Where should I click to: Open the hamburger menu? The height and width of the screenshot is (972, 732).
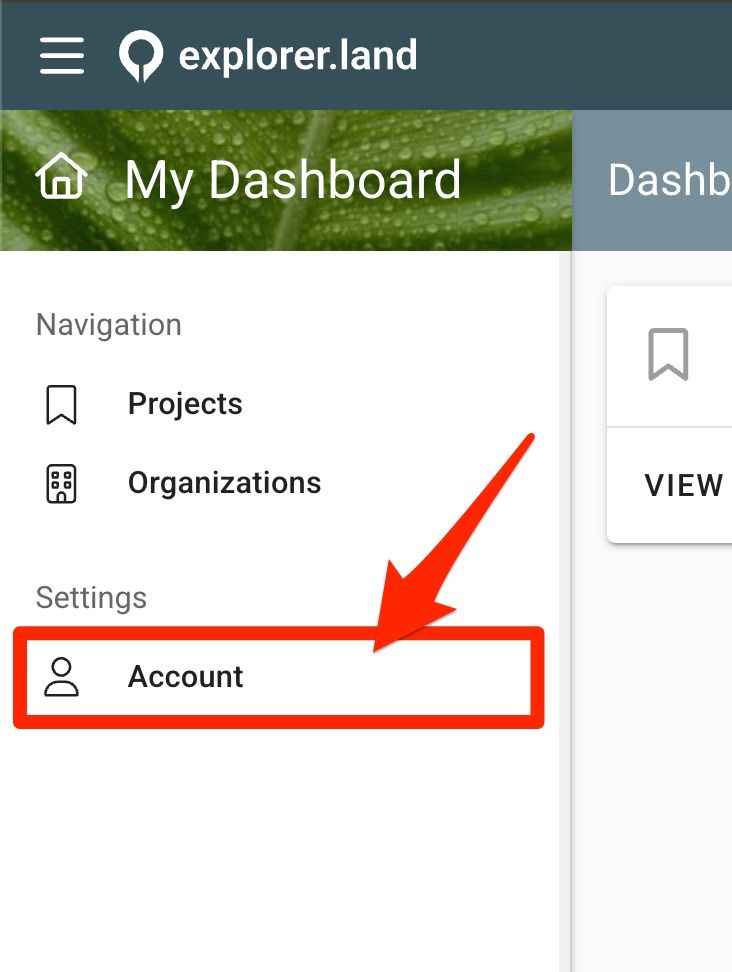coord(62,56)
